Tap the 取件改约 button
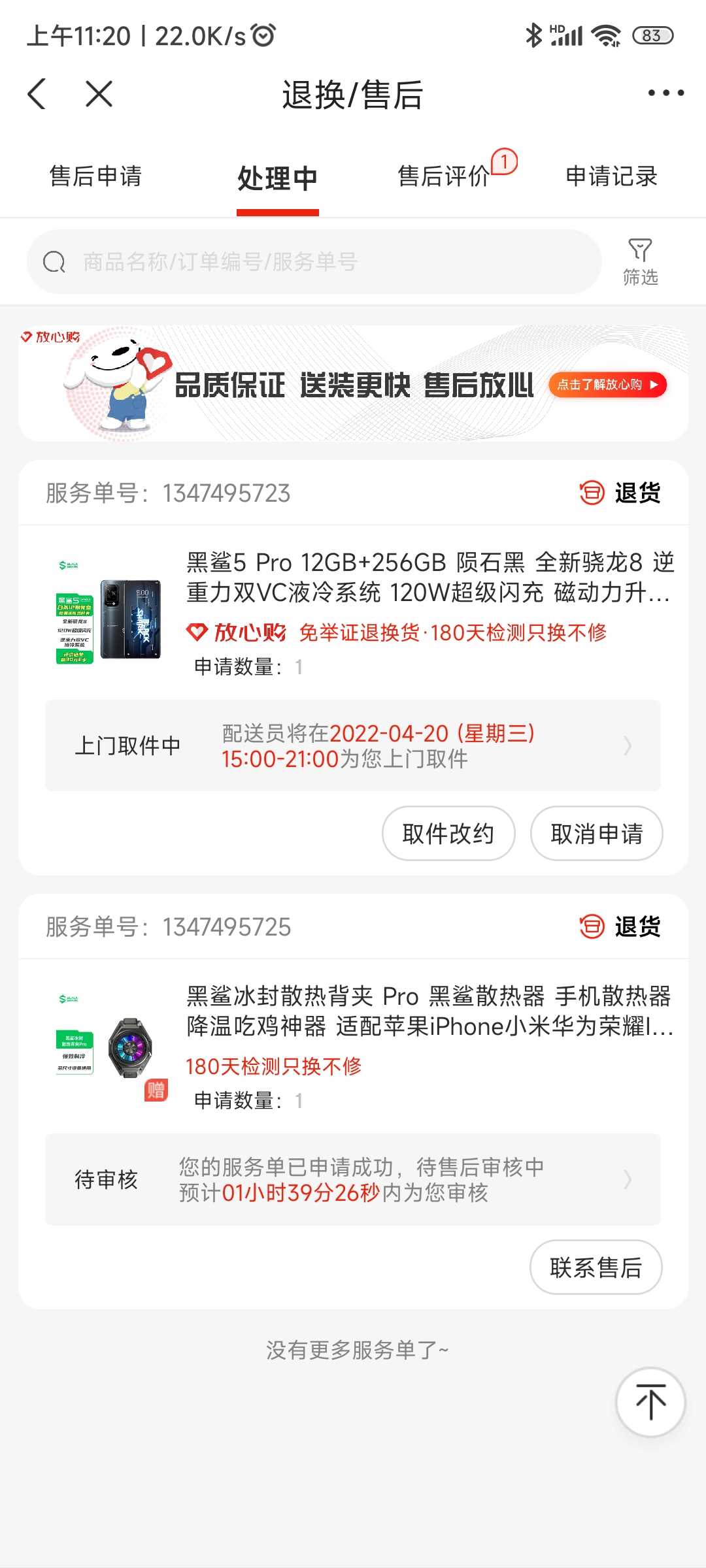706x1568 pixels. [448, 834]
